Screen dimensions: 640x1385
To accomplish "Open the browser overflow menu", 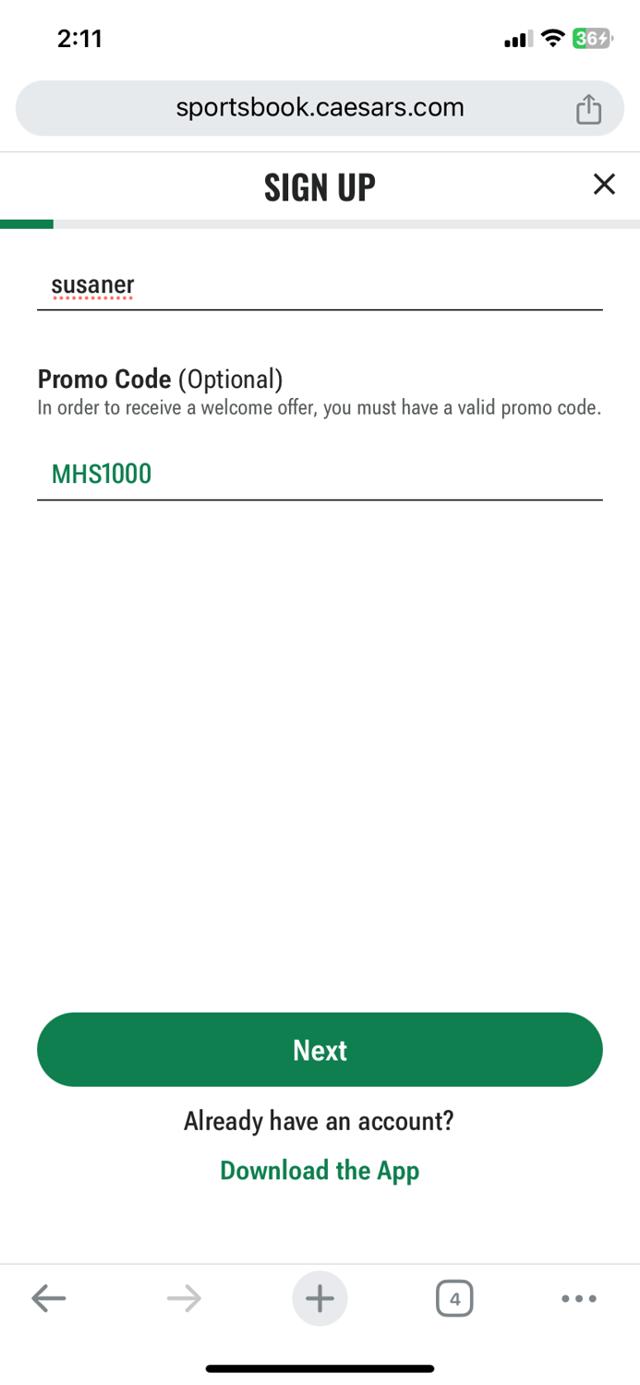I will (579, 1299).
